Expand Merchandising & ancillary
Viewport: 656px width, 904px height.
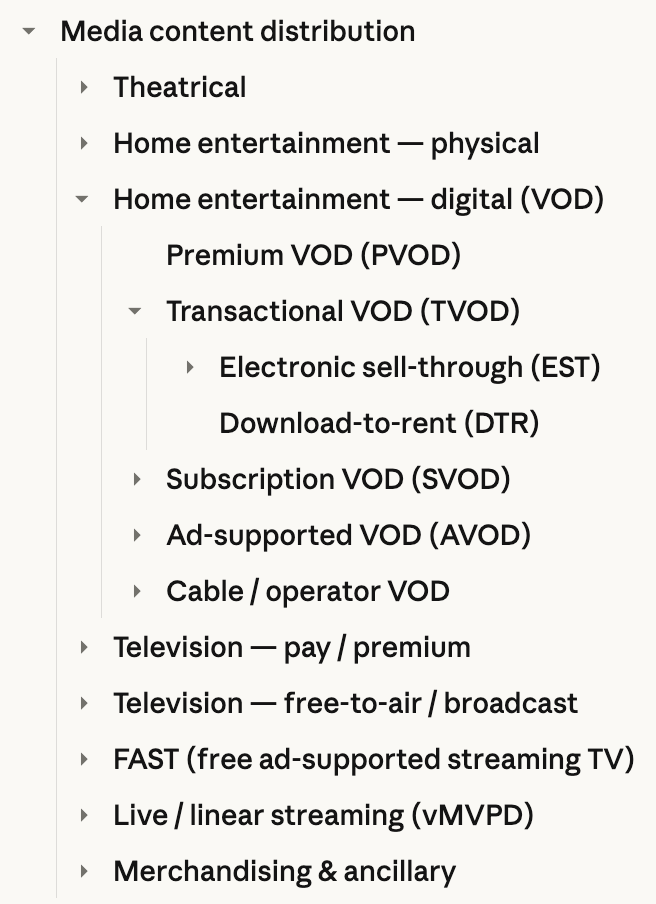(x=84, y=871)
